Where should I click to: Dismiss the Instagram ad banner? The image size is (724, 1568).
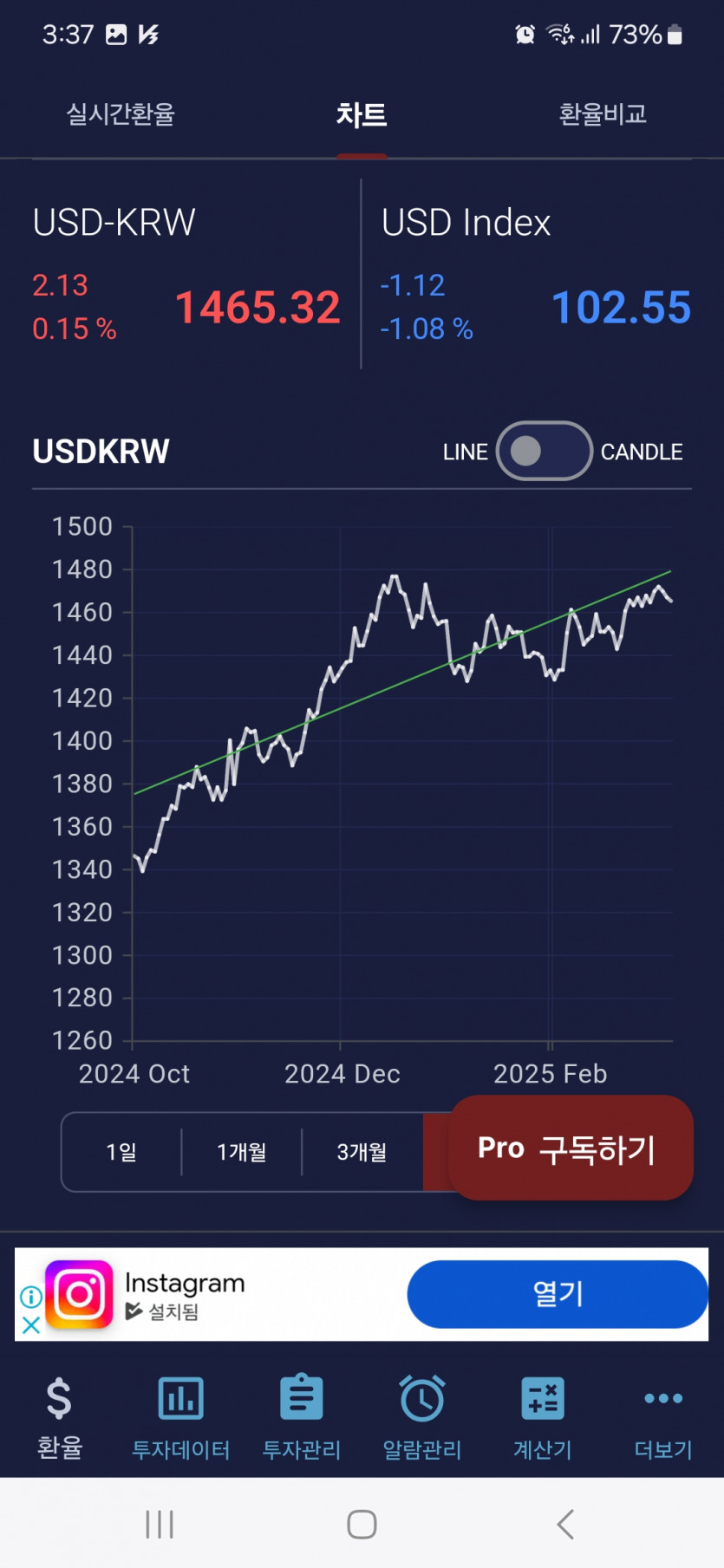click(30, 1325)
